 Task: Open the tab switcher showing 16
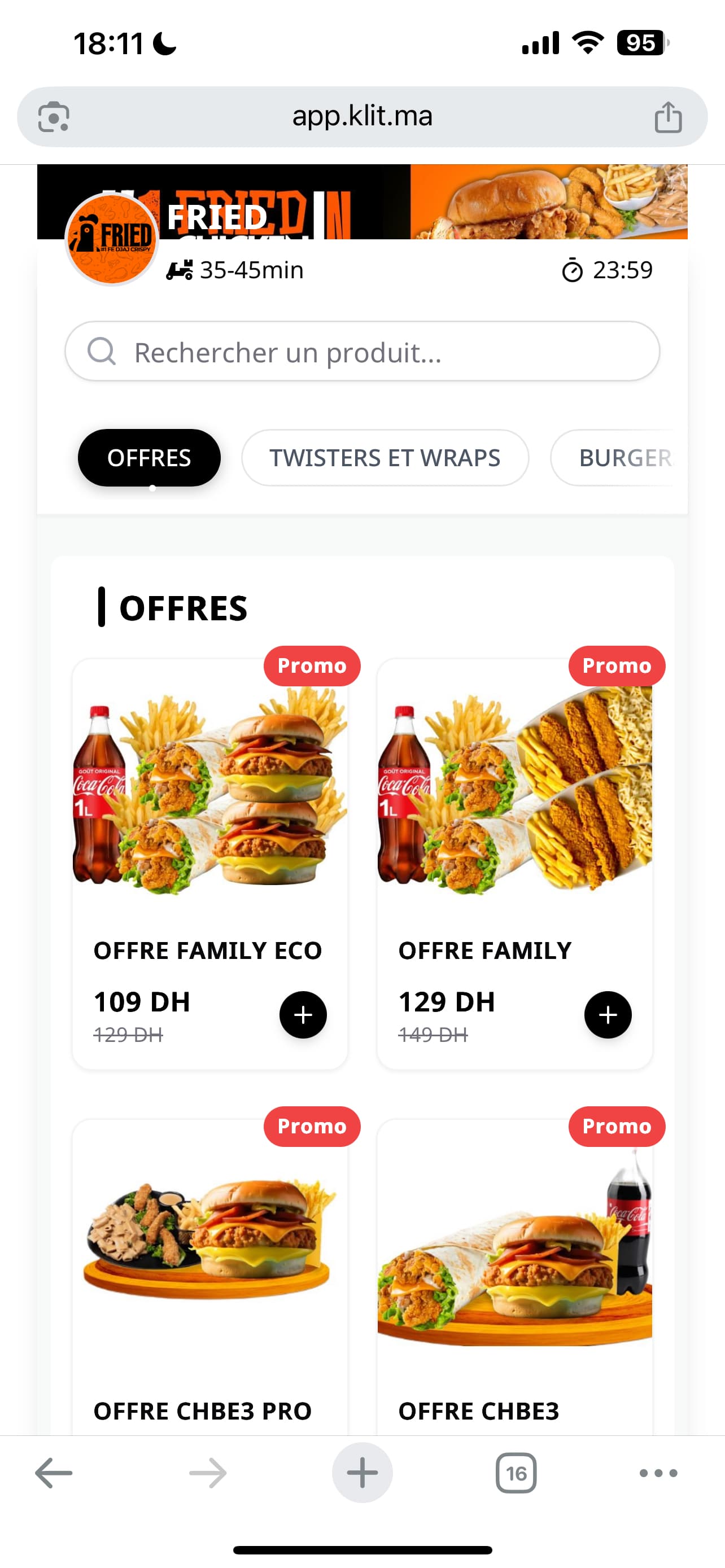click(516, 1473)
